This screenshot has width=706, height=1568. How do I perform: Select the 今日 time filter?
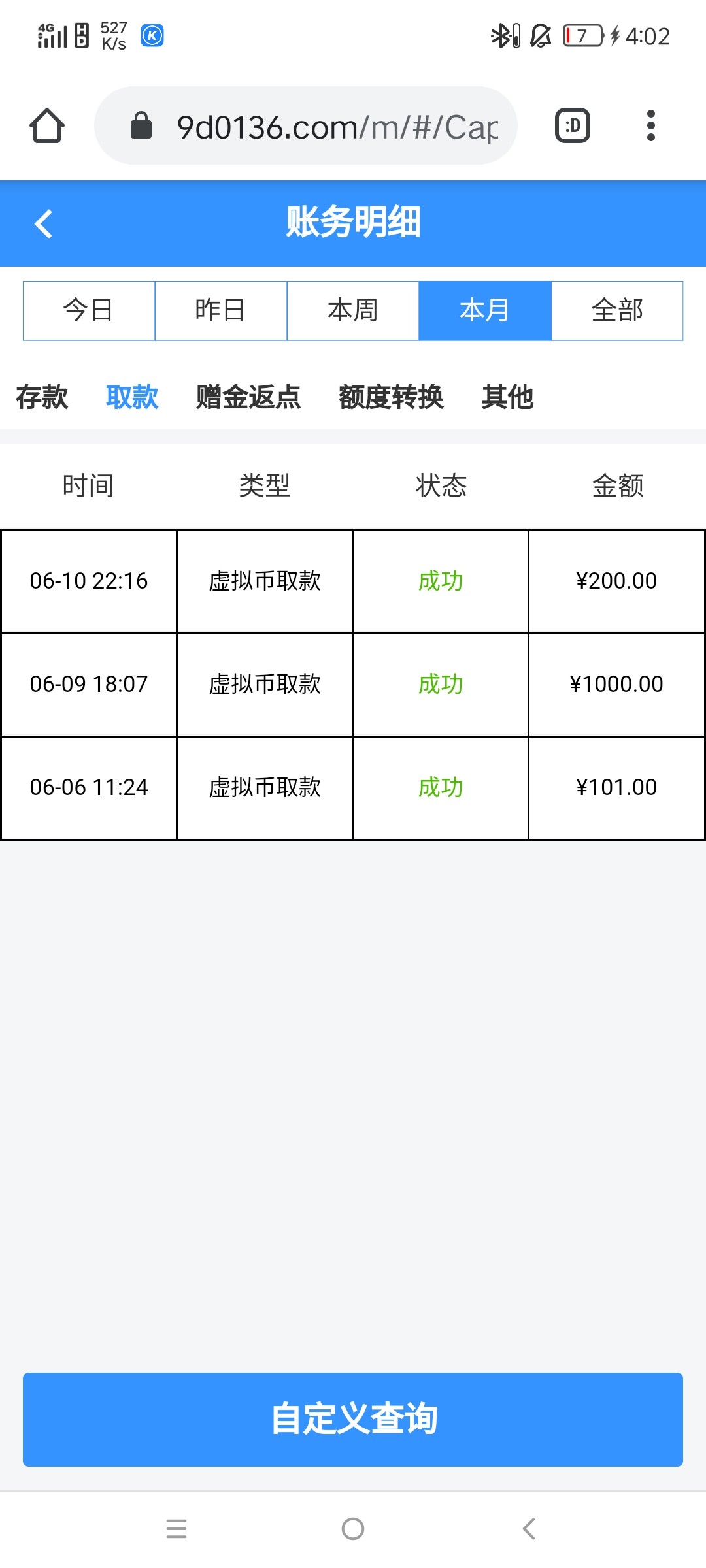(x=89, y=311)
